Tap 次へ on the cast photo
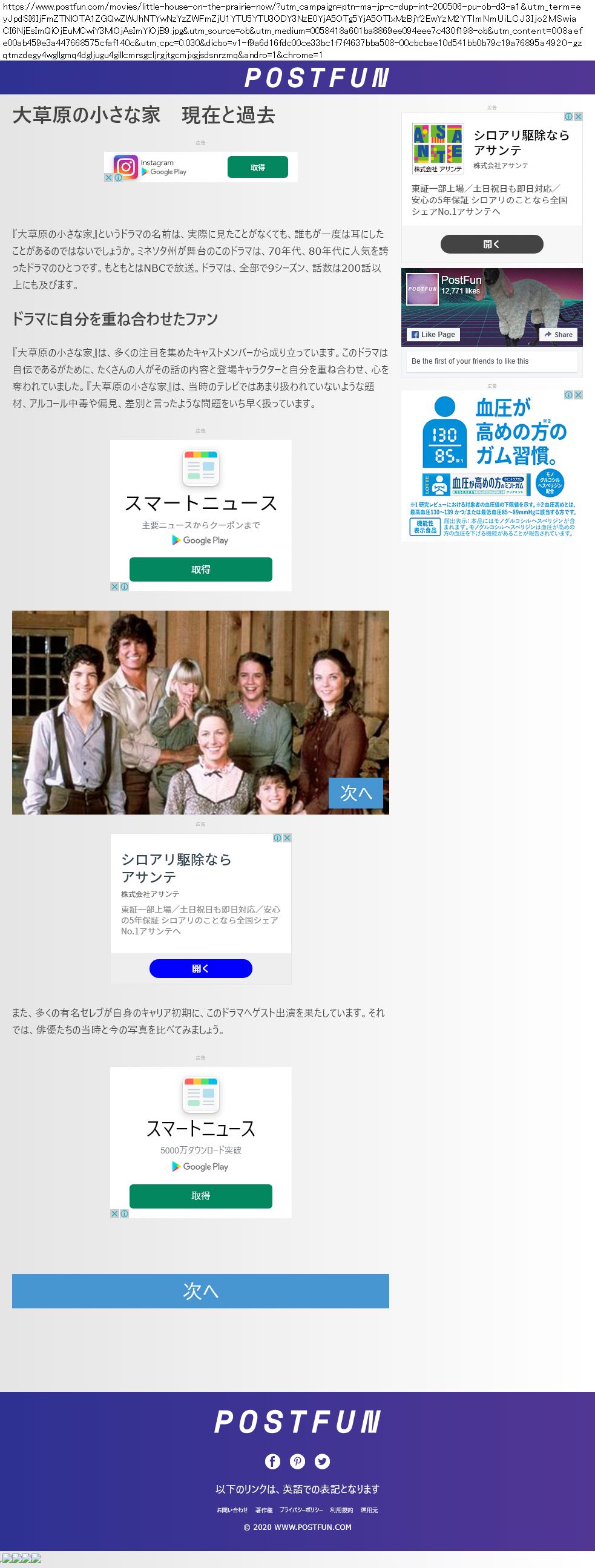595x1568 pixels. 356,793
